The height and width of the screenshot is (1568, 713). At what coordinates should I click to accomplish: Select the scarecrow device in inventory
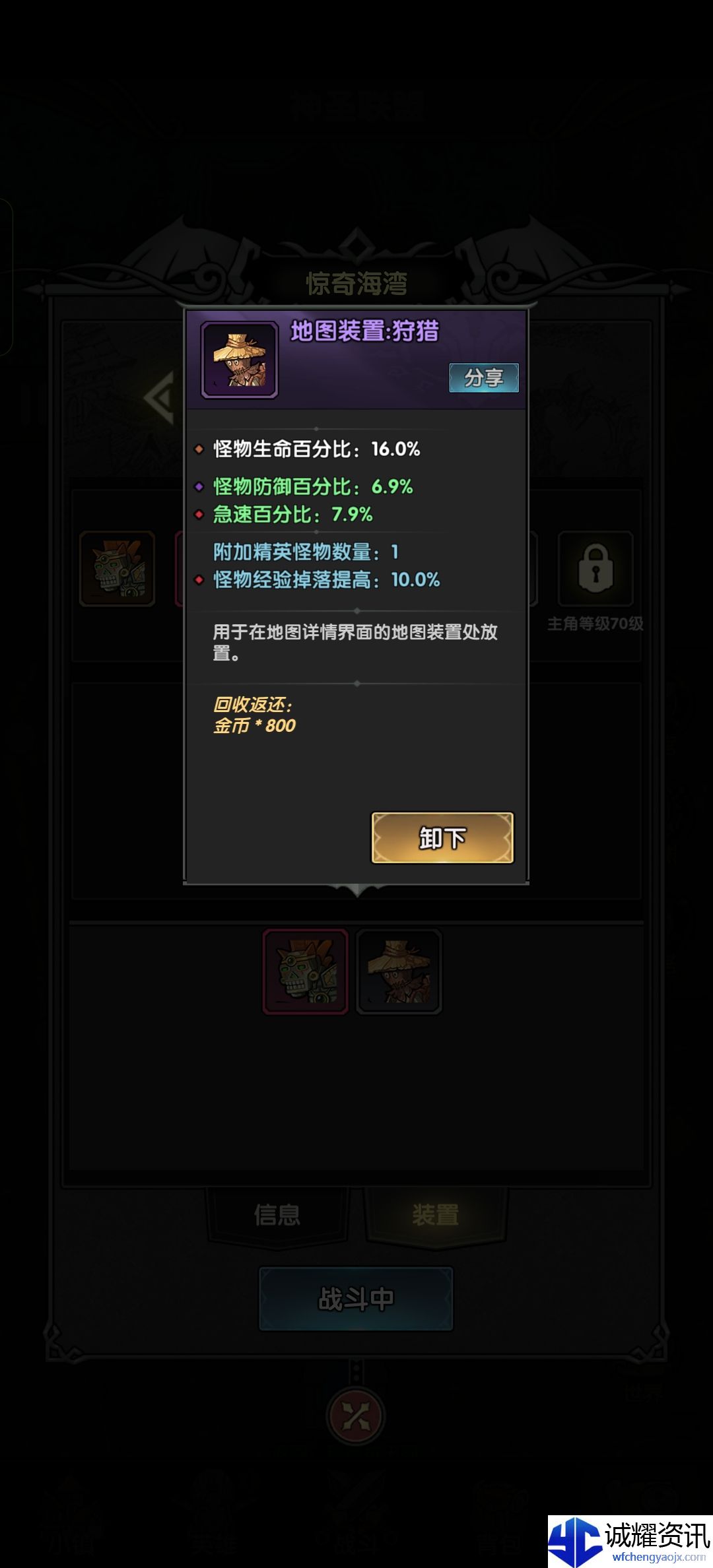[399, 971]
